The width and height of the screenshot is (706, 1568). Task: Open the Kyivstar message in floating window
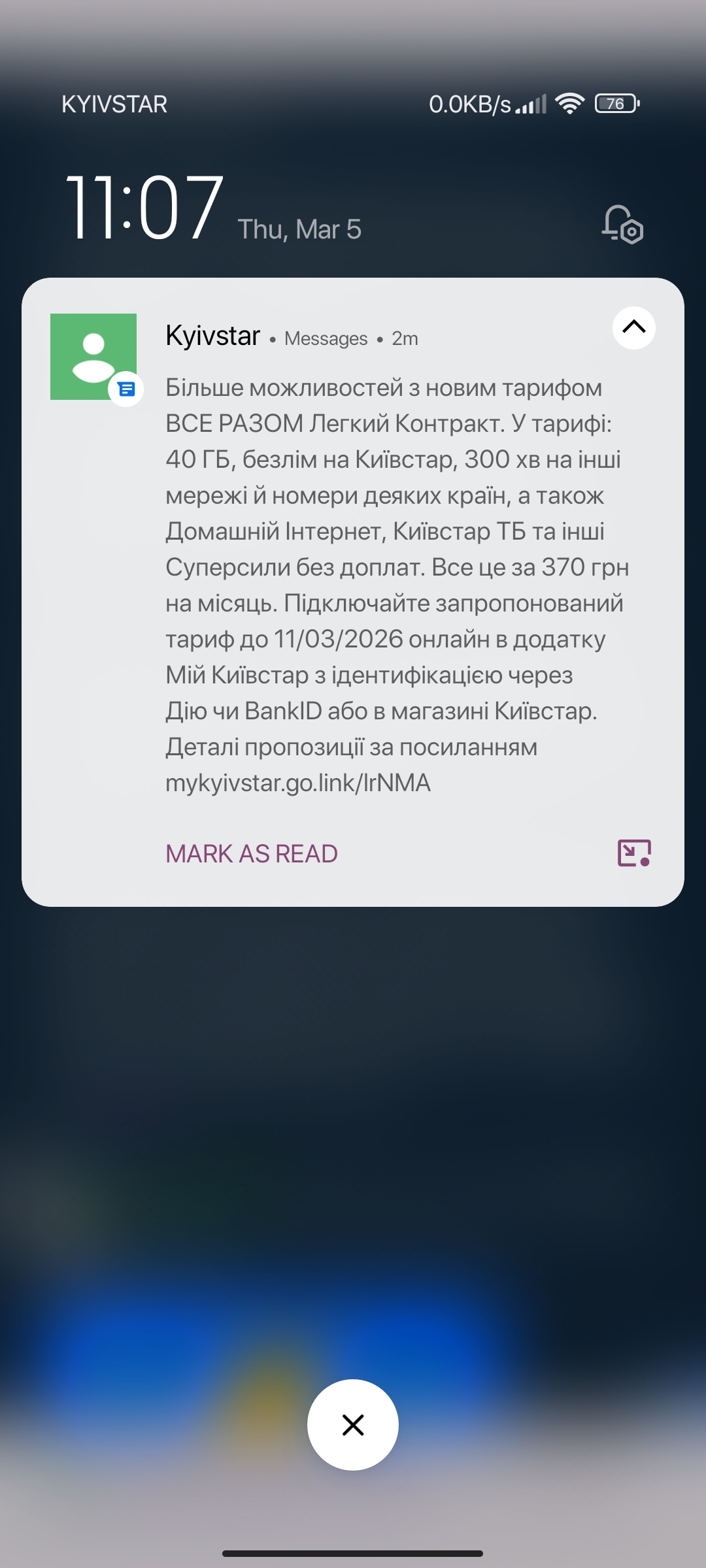(634, 853)
